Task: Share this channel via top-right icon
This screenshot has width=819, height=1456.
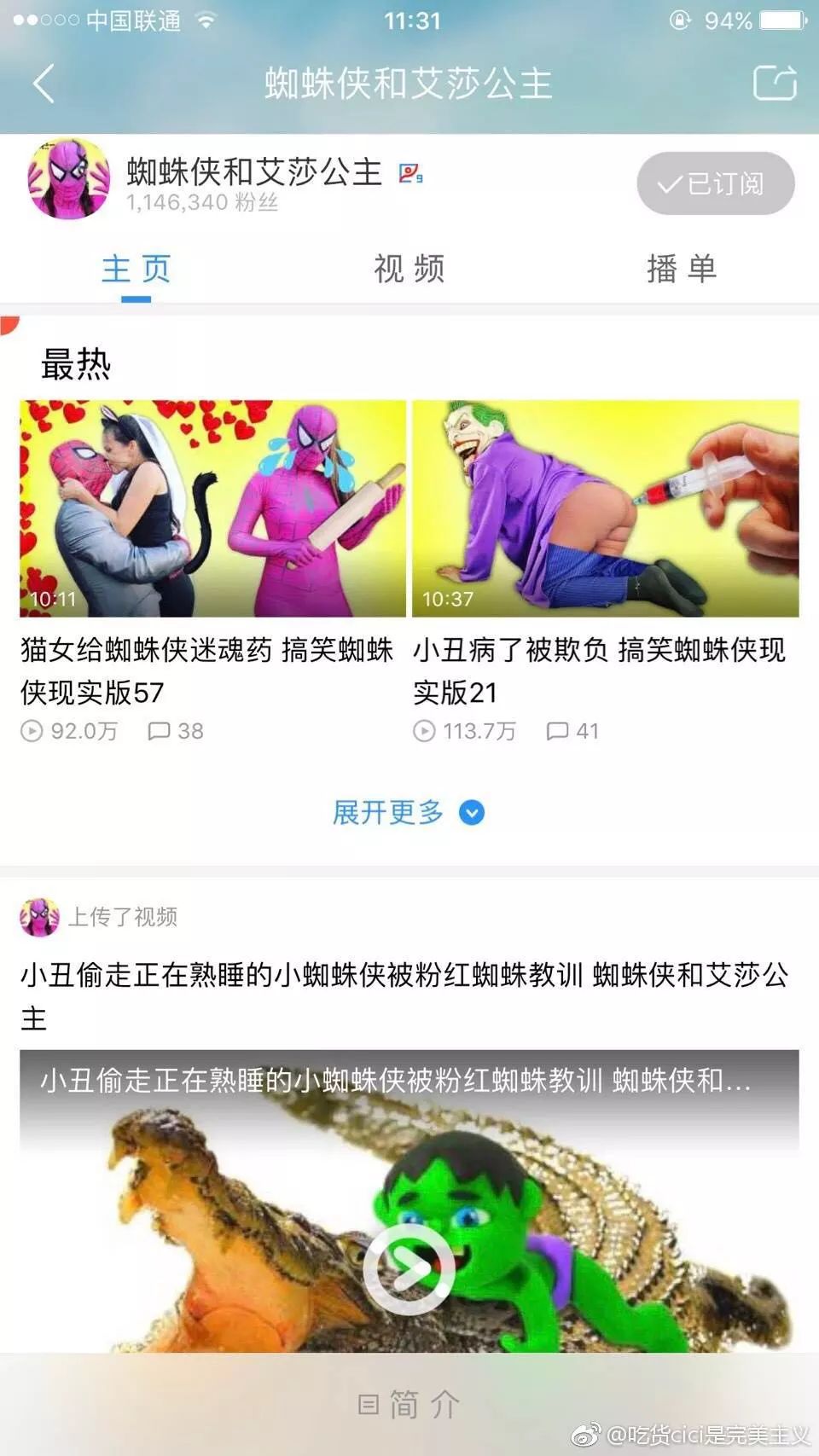Action: pyautogui.click(x=775, y=83)
